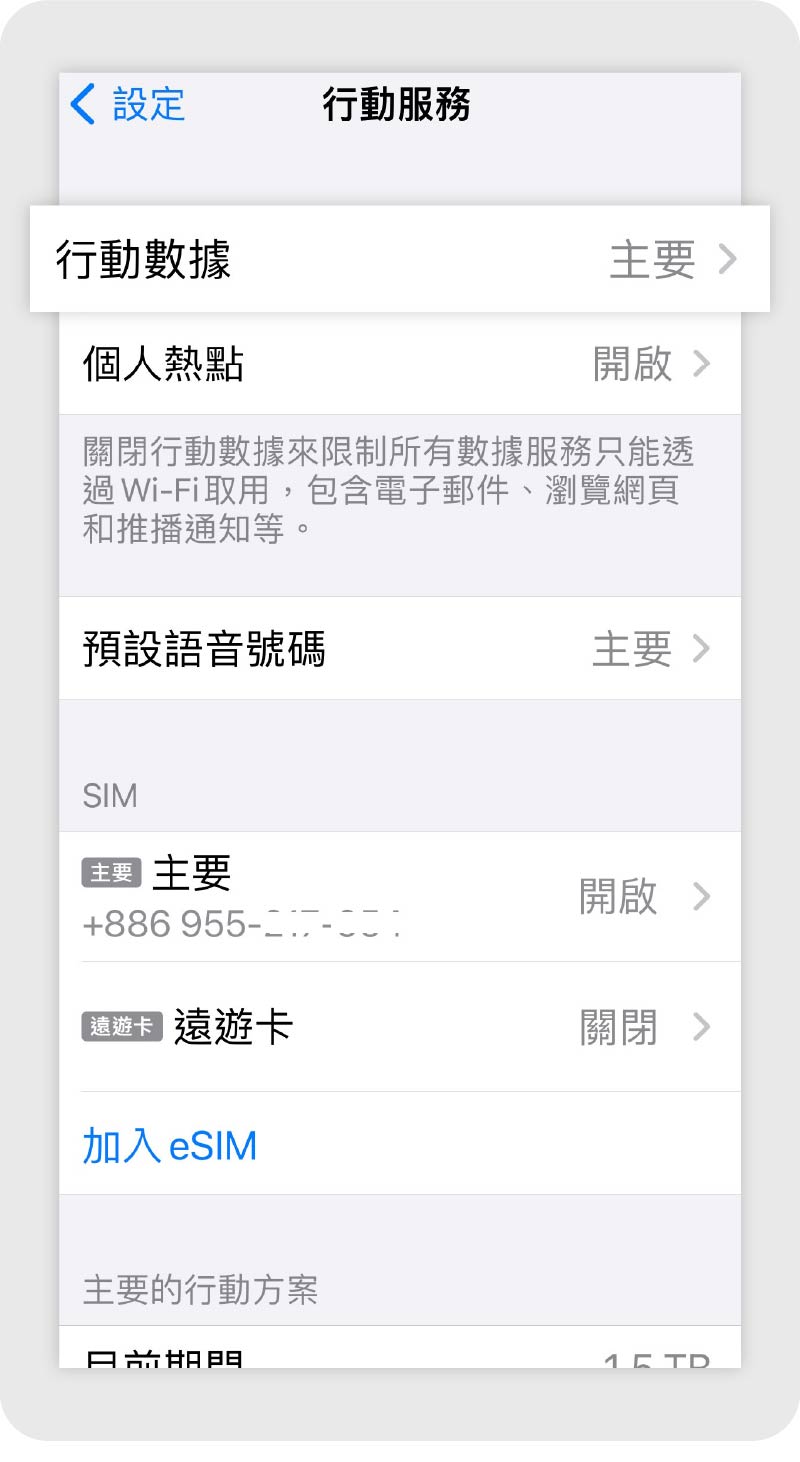The height and width of the screenshot is (1462, 800).
Task: Open the 行動數據 row
Action: [x=400, y=259]
